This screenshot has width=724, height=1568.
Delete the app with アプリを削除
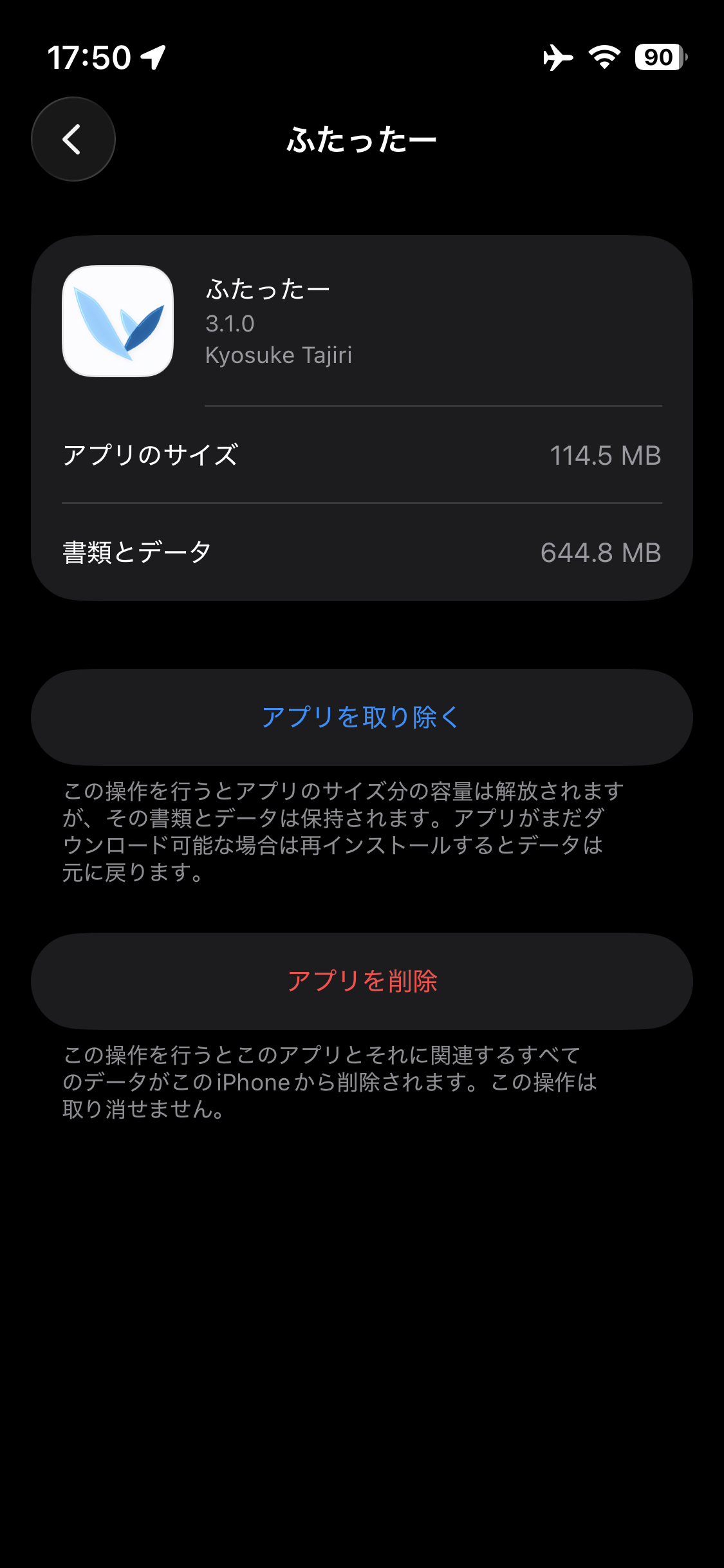tap(362, 981)
